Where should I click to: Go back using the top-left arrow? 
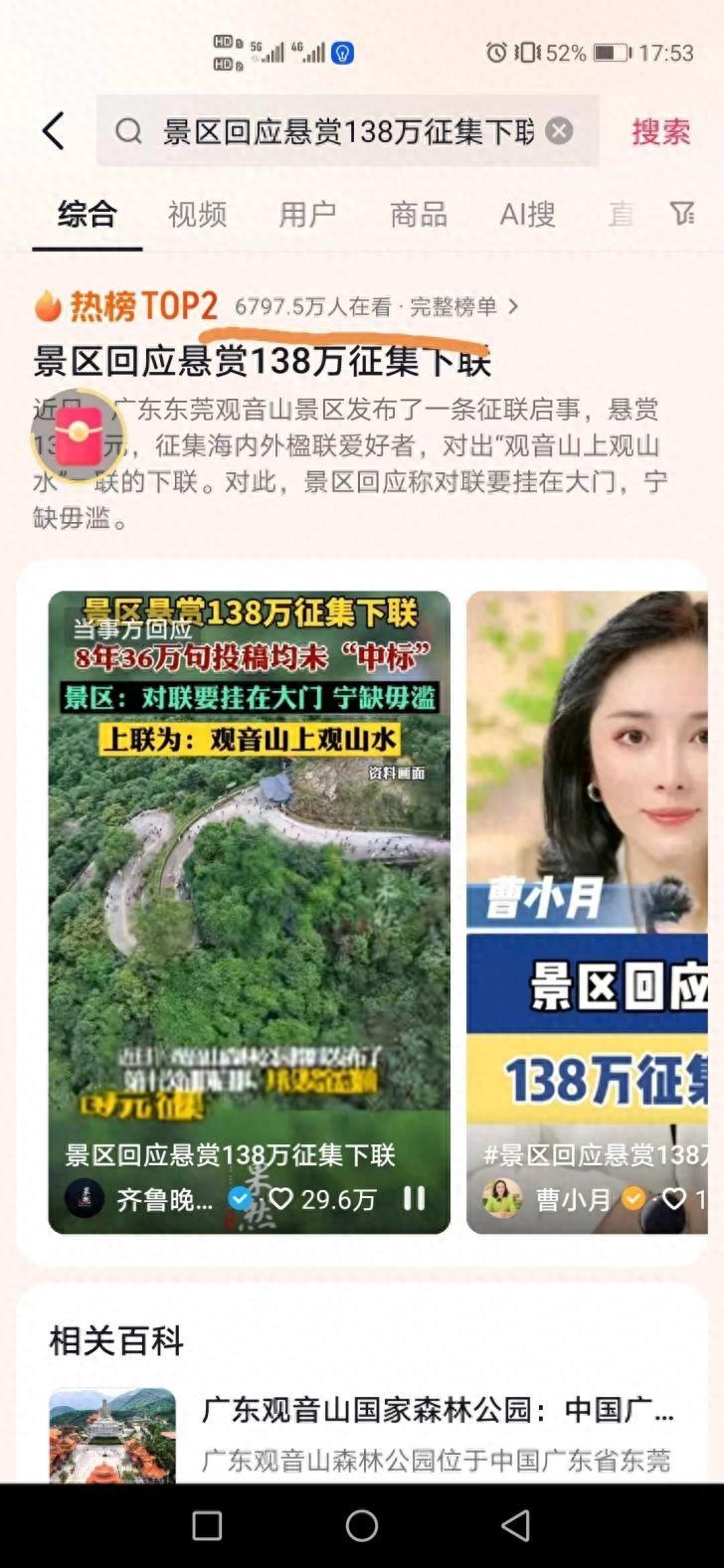point(54,131)
